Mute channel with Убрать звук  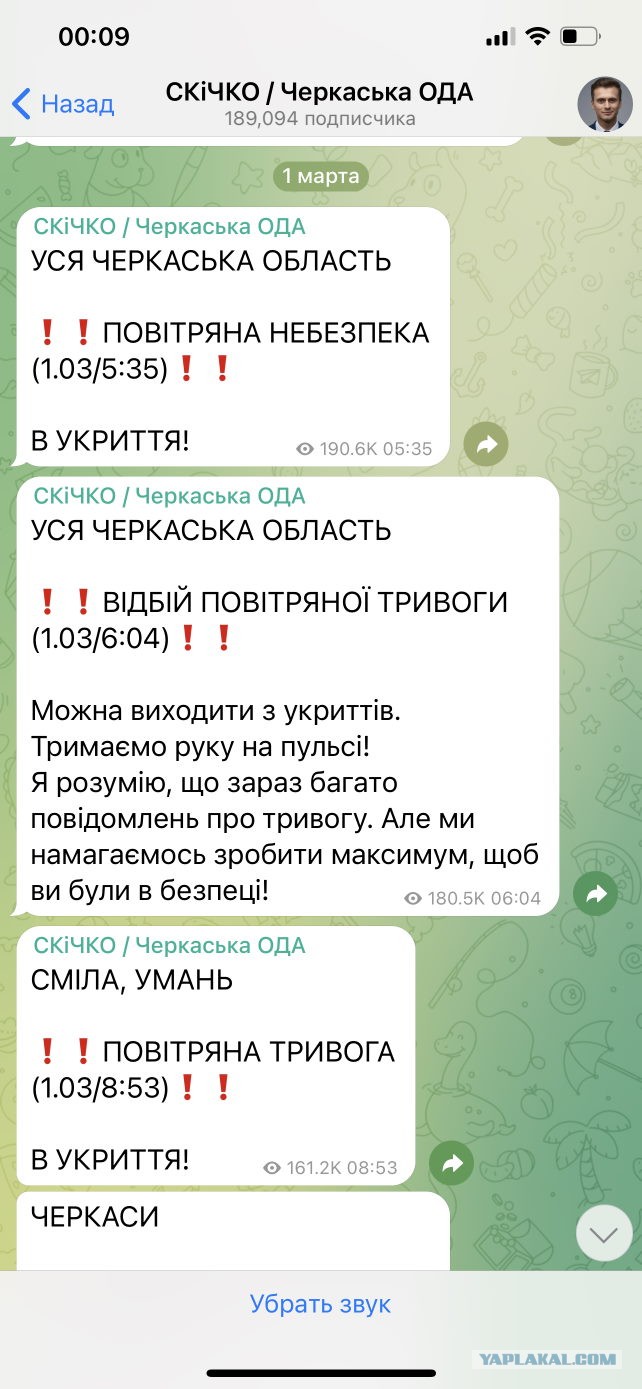(320, 1304)
